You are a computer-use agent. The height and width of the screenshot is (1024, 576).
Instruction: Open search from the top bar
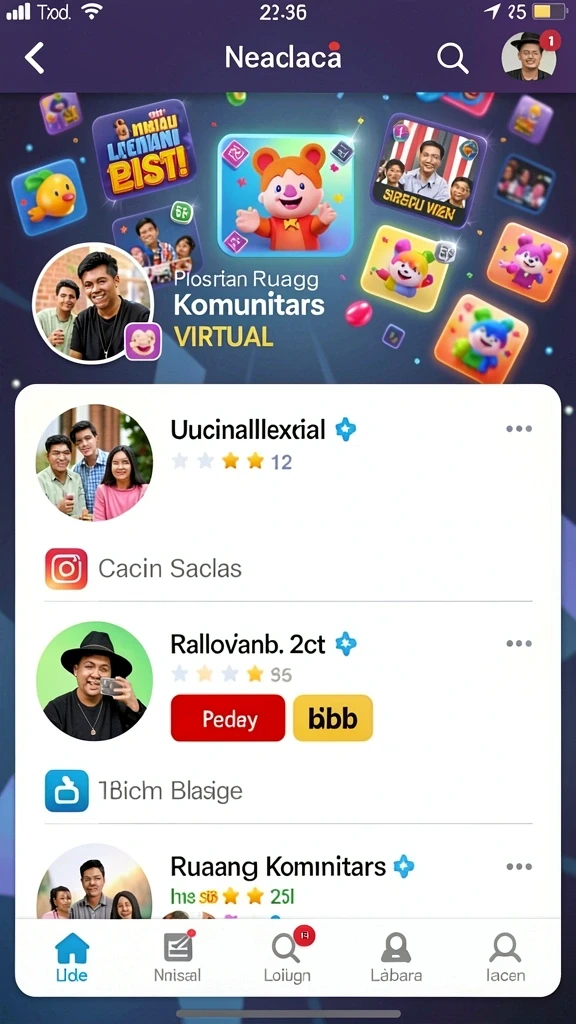tap(453, 59)
